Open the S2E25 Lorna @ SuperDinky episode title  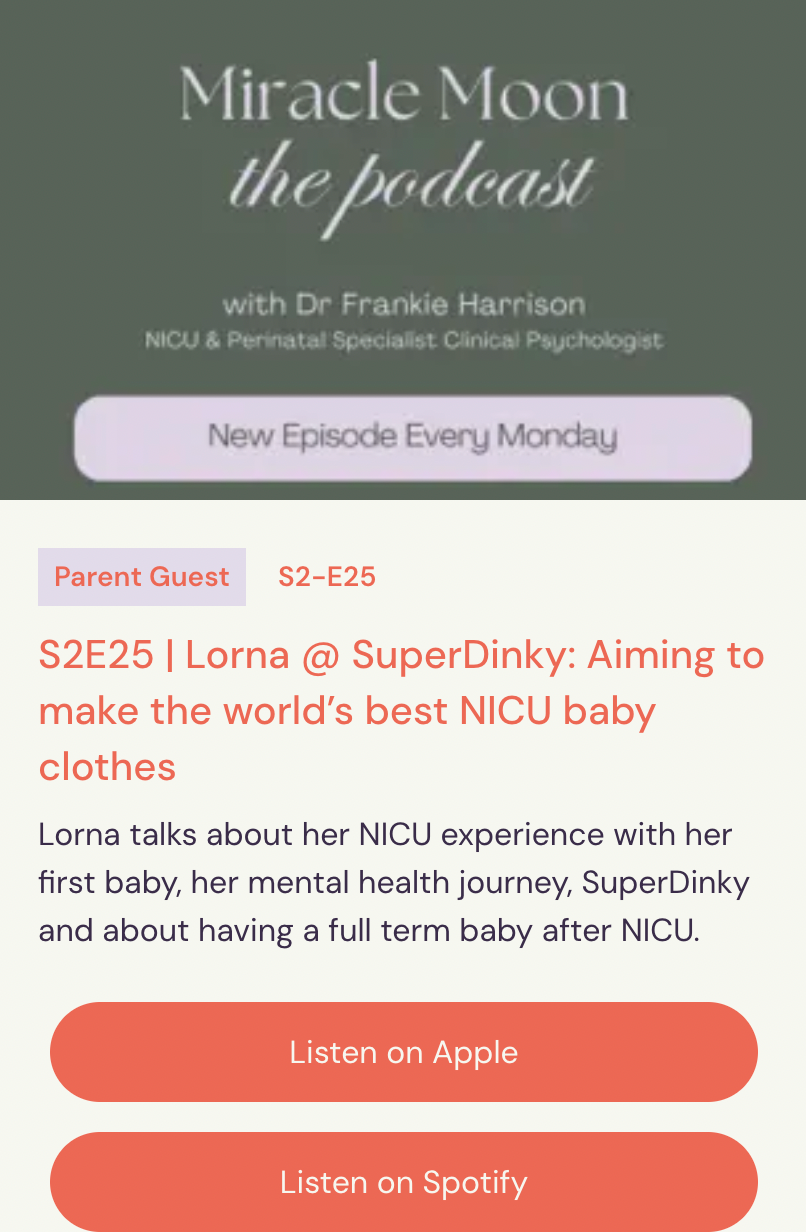coord(400,711)
